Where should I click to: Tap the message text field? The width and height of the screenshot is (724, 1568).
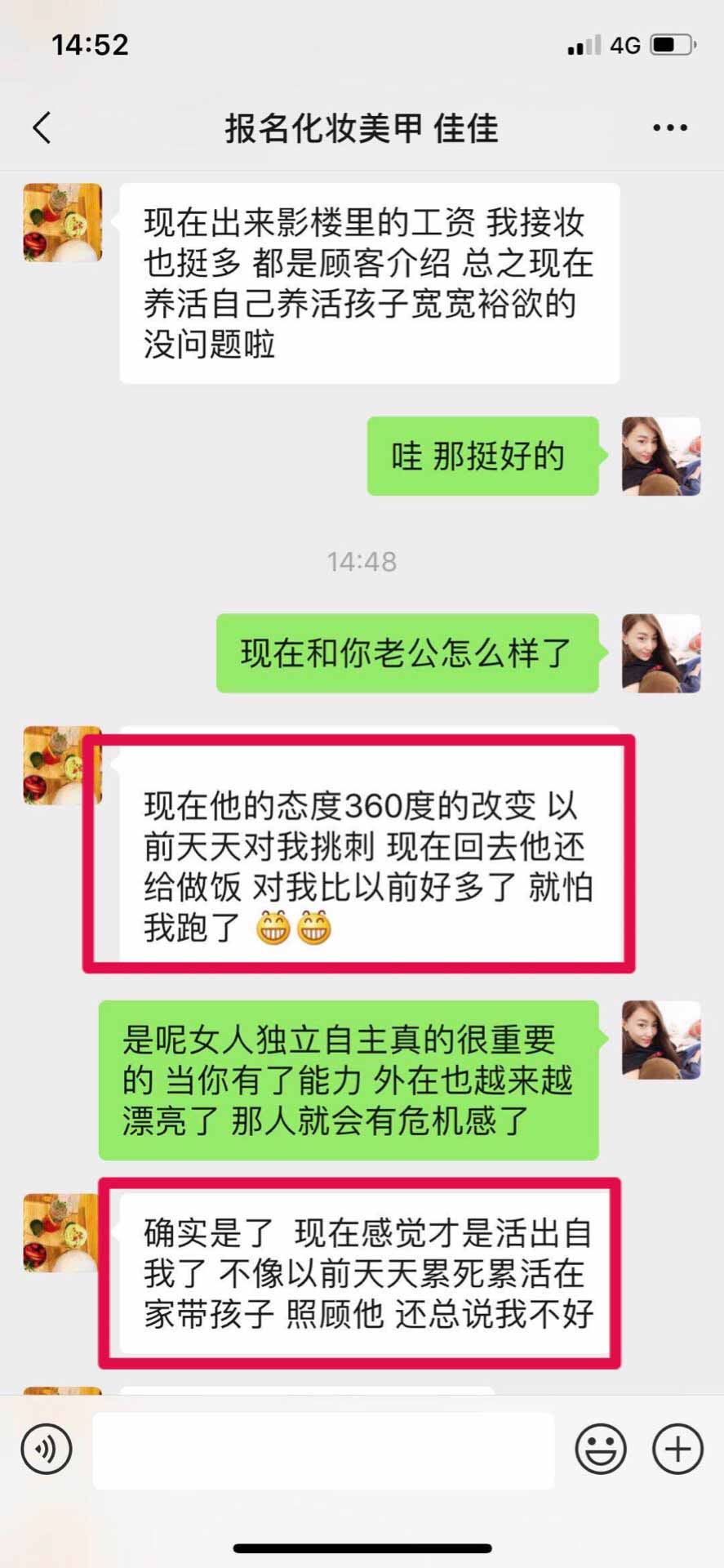323,1450
